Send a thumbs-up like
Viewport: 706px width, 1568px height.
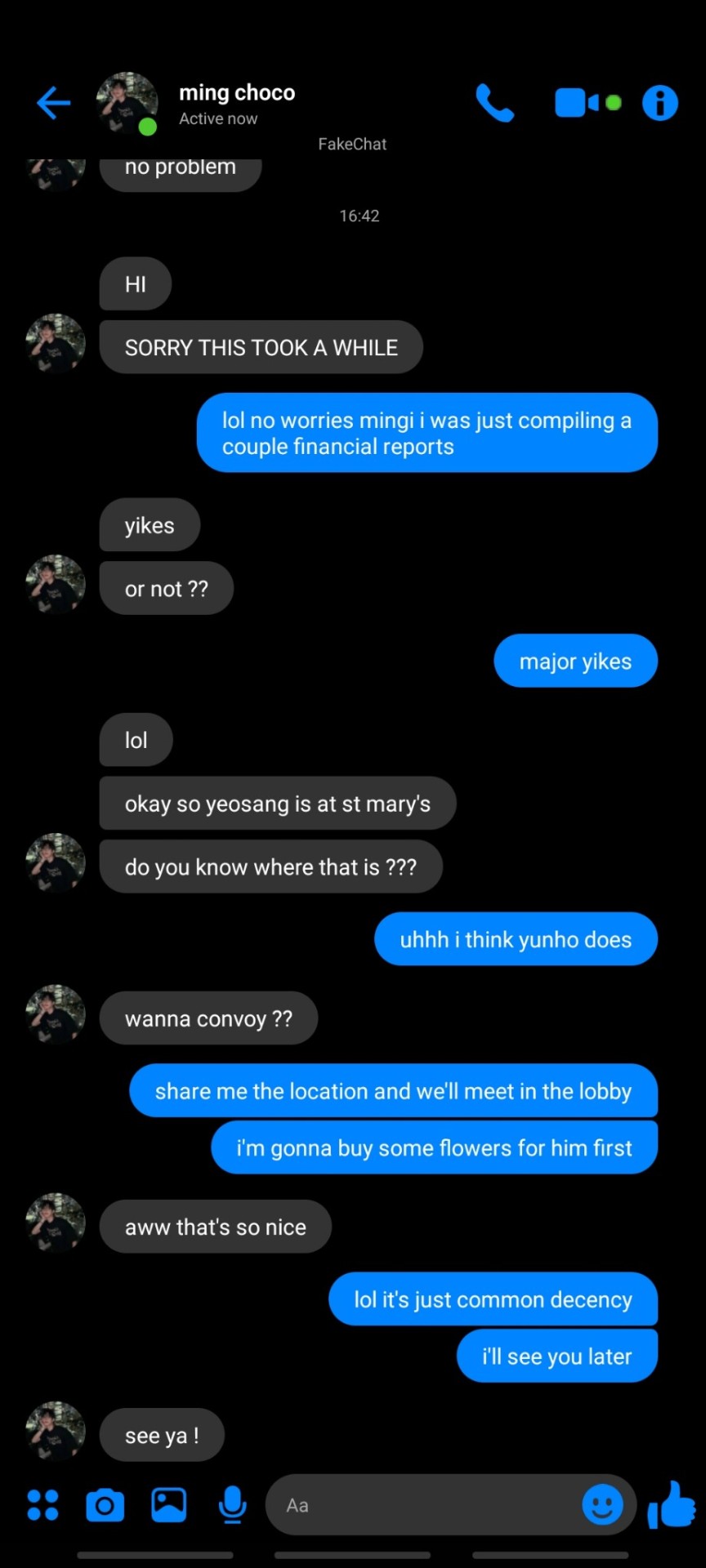(x=672, y=1505)
